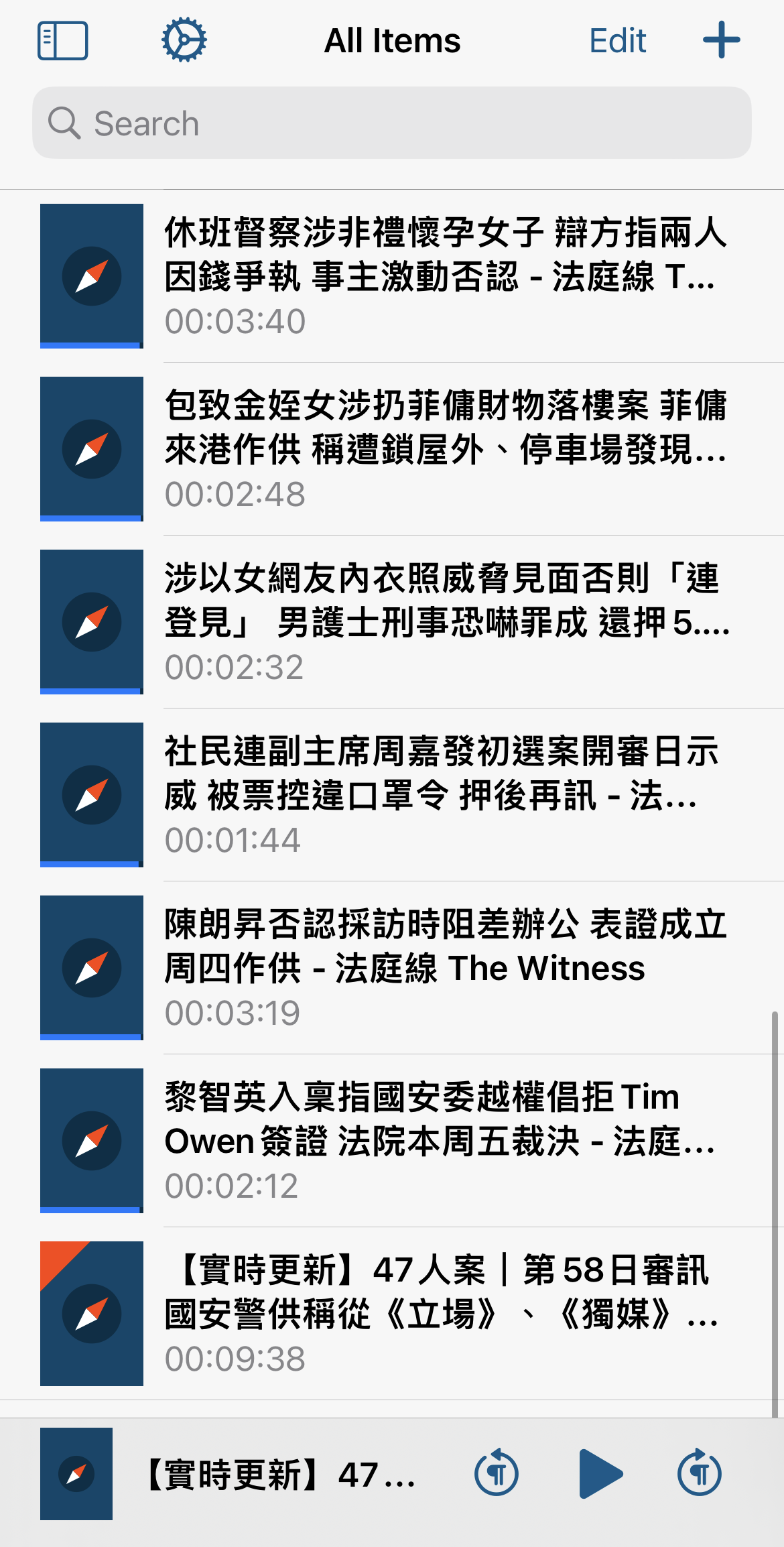Open the 47人案 第58日審訊 article
The height and width of the screenshot is (1547, 784).
coord(392,1314)
